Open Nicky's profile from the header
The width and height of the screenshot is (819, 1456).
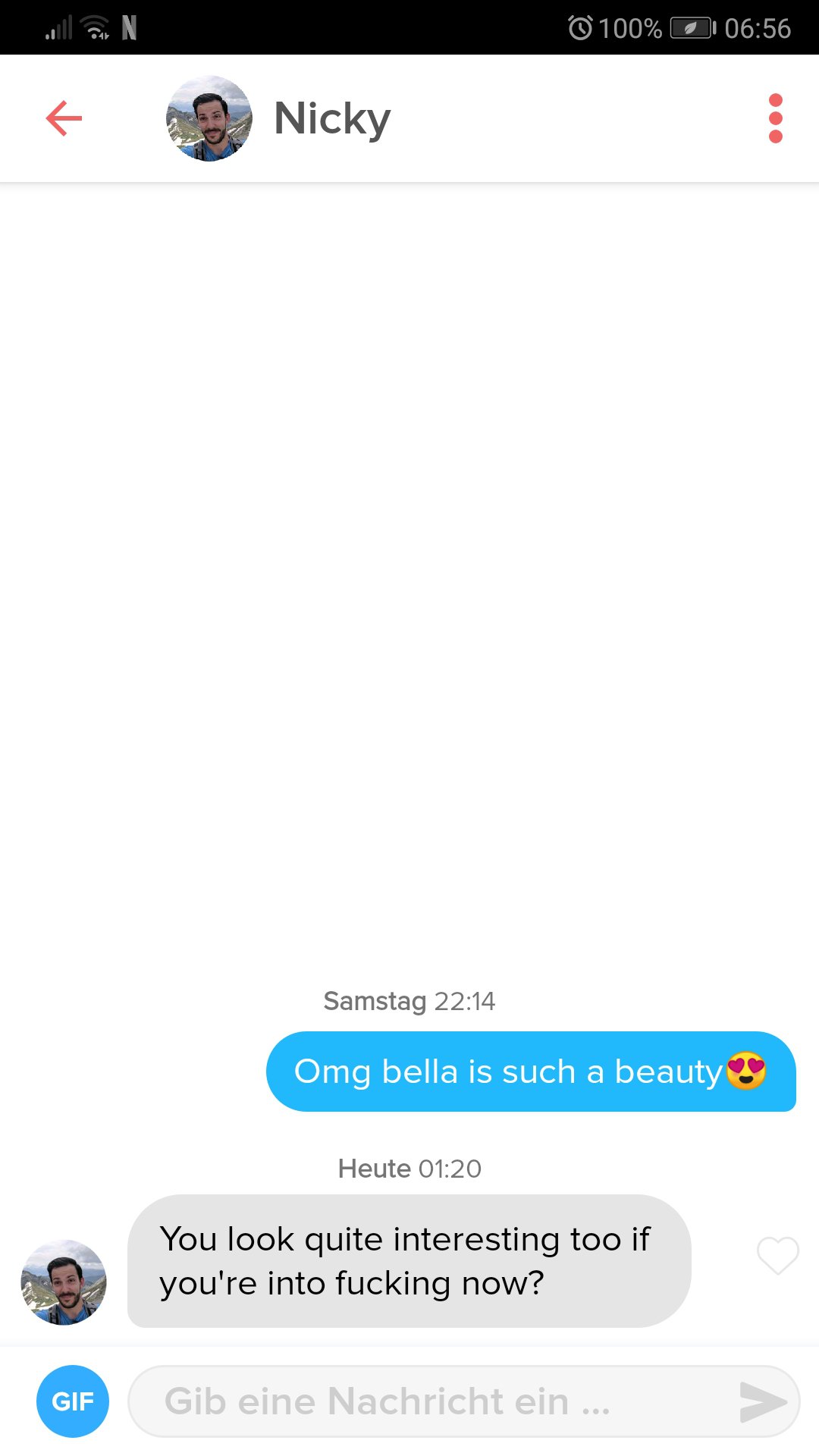point(209,118)
